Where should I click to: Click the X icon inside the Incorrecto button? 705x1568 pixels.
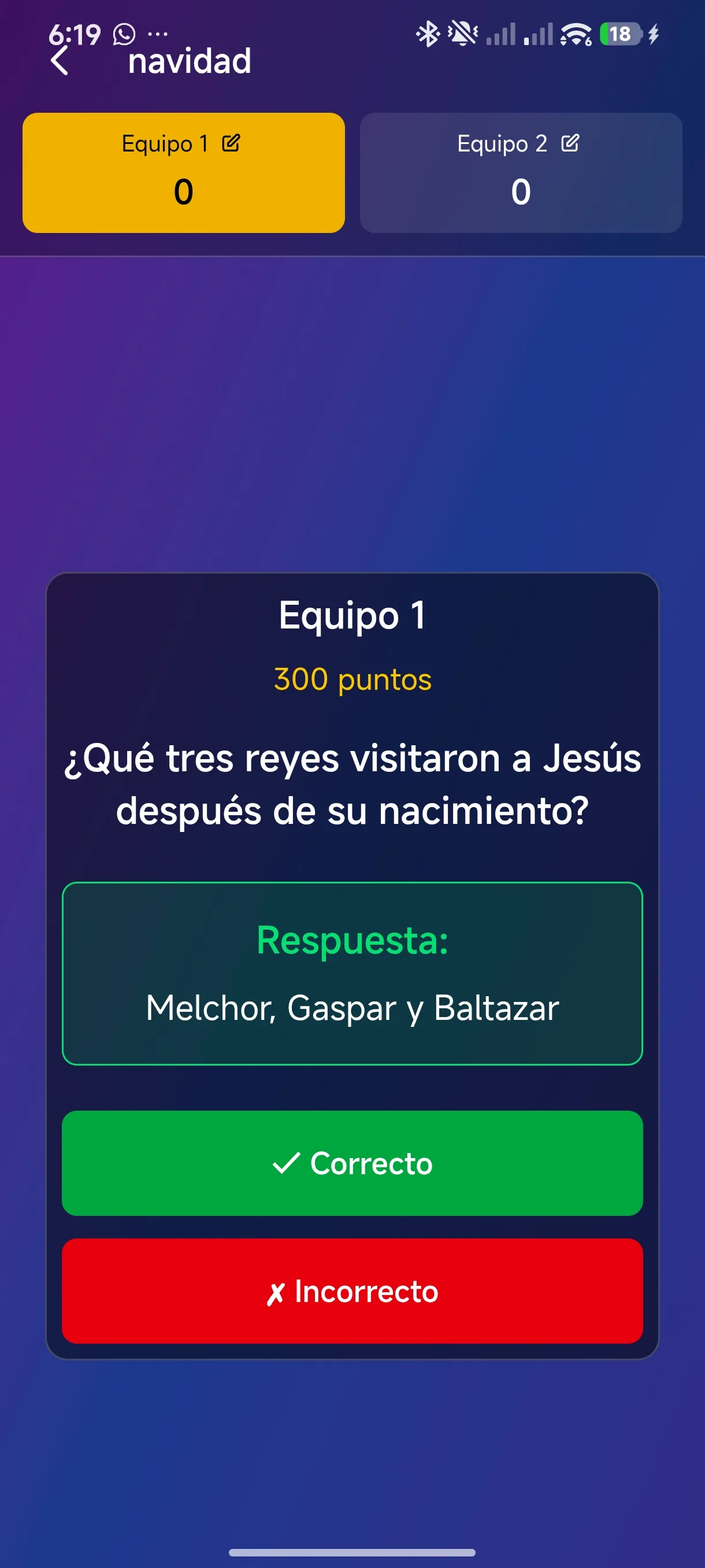pos(277,1291)
